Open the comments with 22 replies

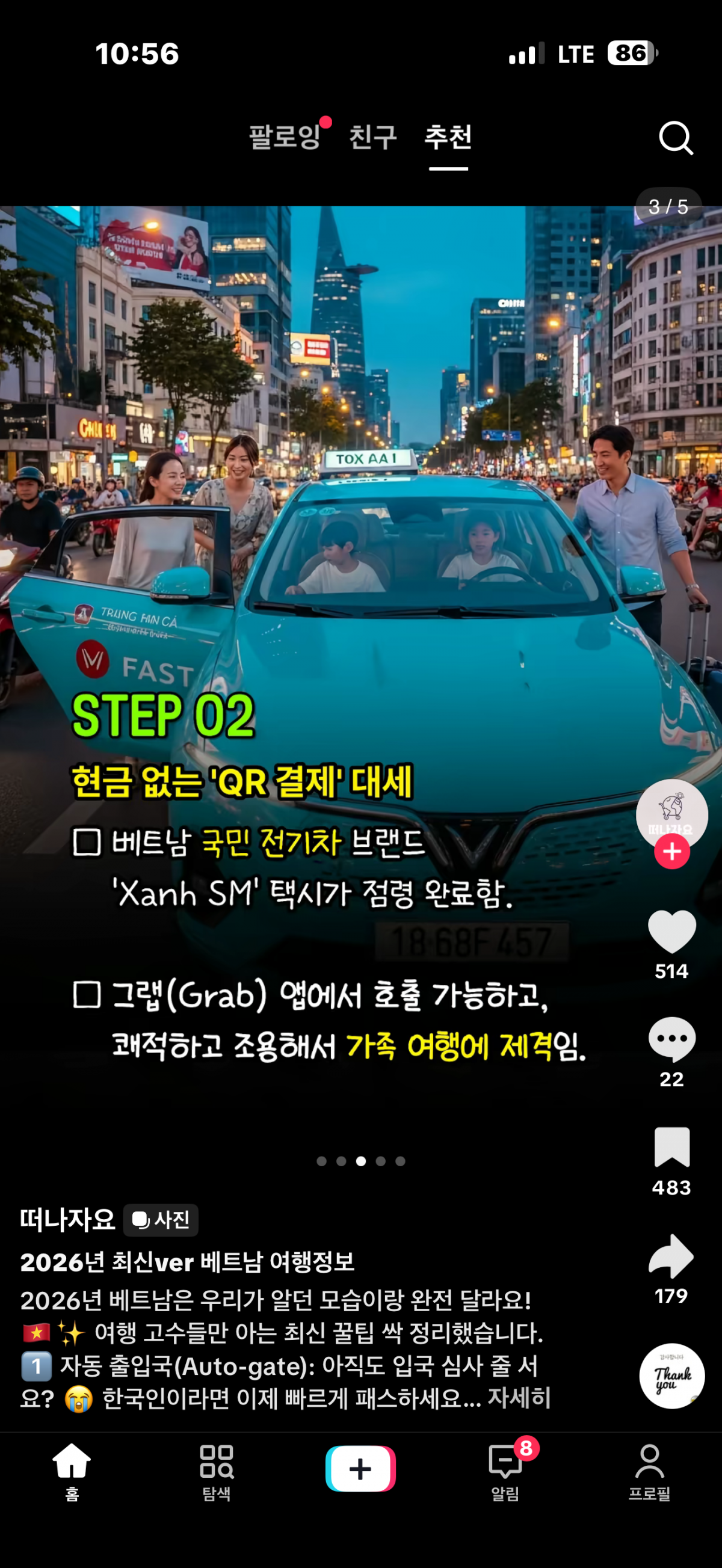click(671, 1040)
